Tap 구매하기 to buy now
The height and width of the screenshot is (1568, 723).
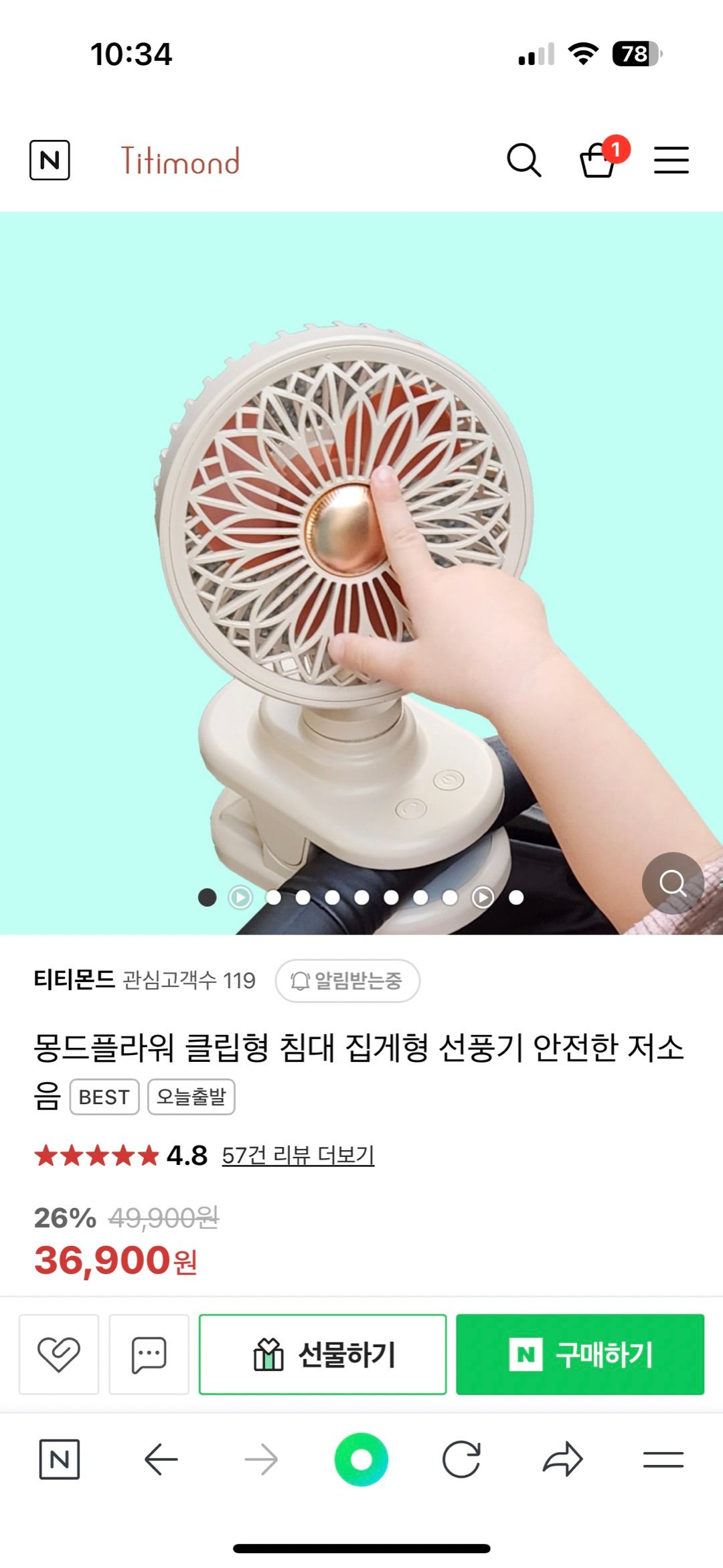pyautogui.click(x=580, y=1354)
